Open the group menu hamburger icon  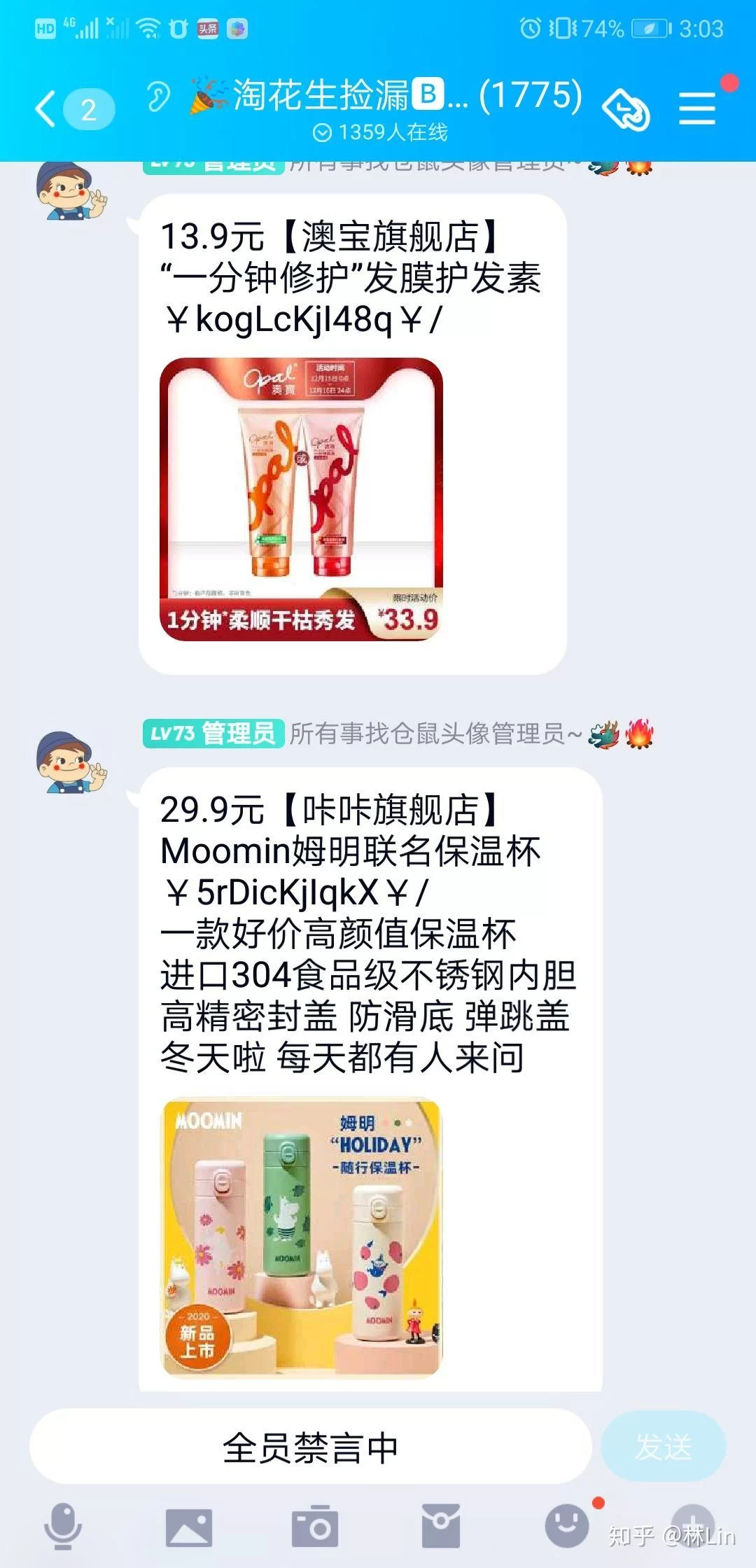coord(697,109)
